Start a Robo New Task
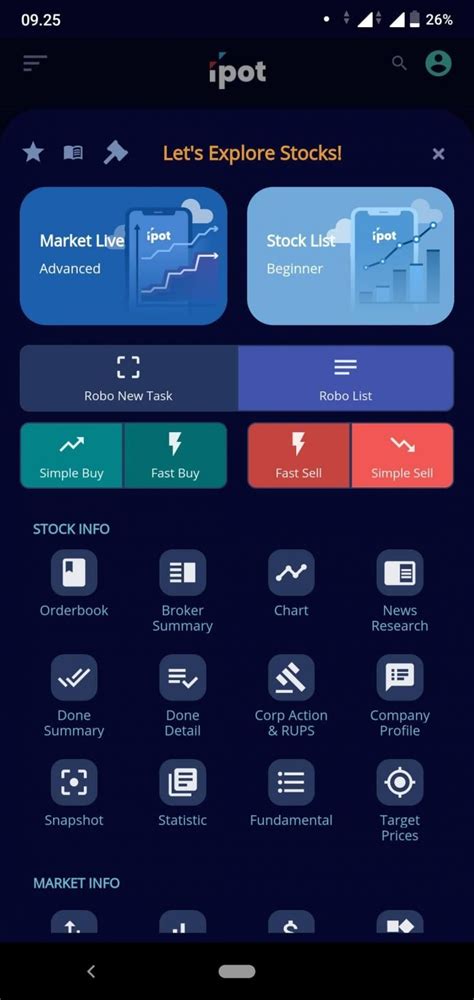The image size is (474, 1000). click(x=129, y=378)
